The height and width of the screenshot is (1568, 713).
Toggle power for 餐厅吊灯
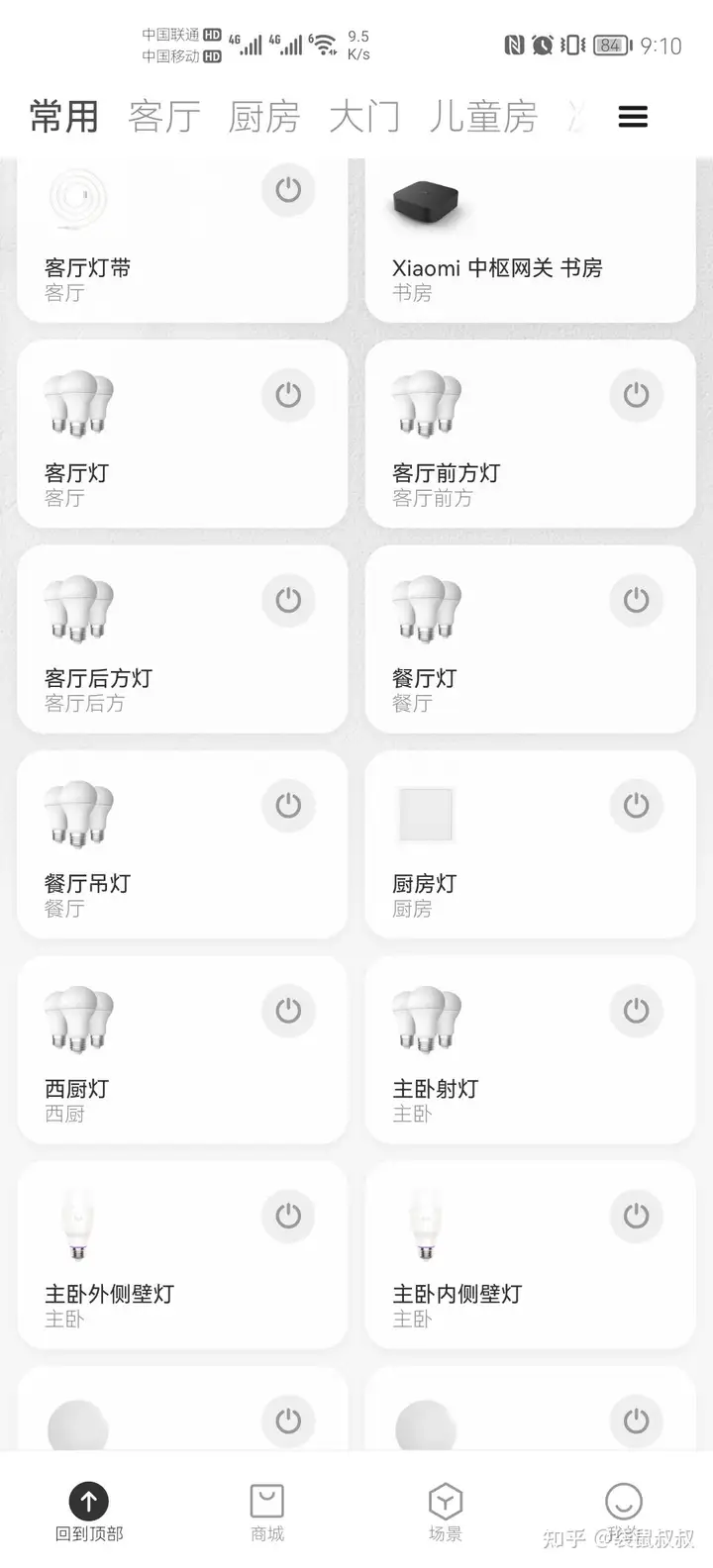[x=288, y=806]
